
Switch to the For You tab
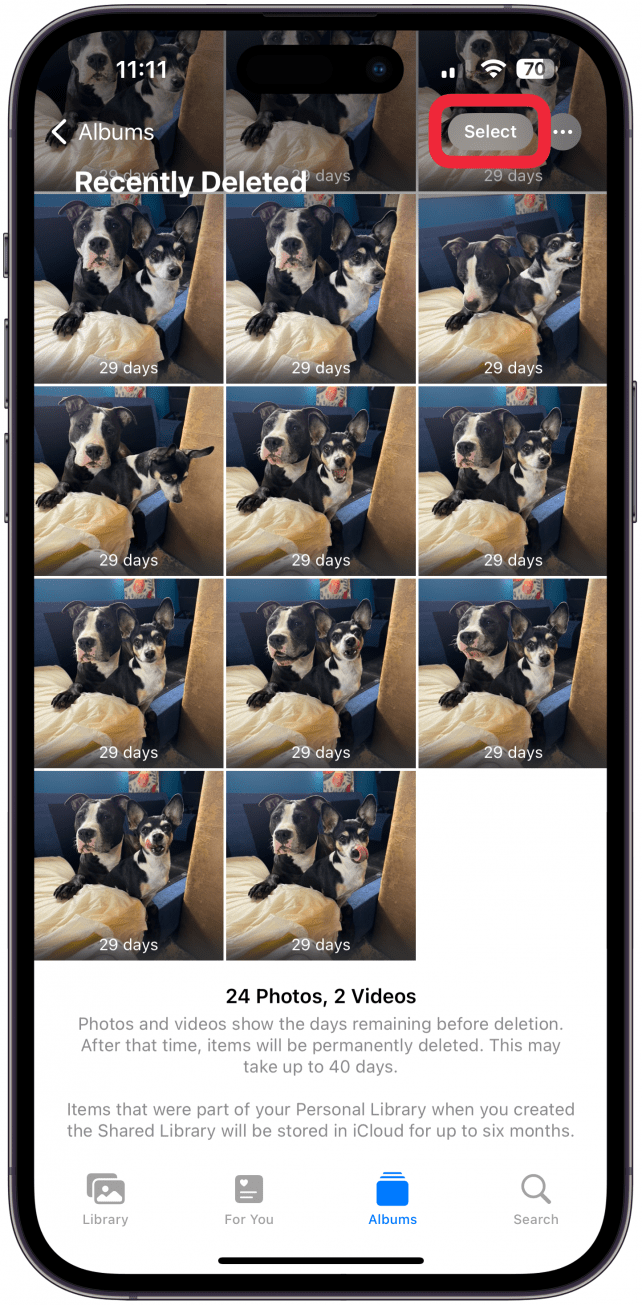pyautogui.click(x=248, y=1199)
